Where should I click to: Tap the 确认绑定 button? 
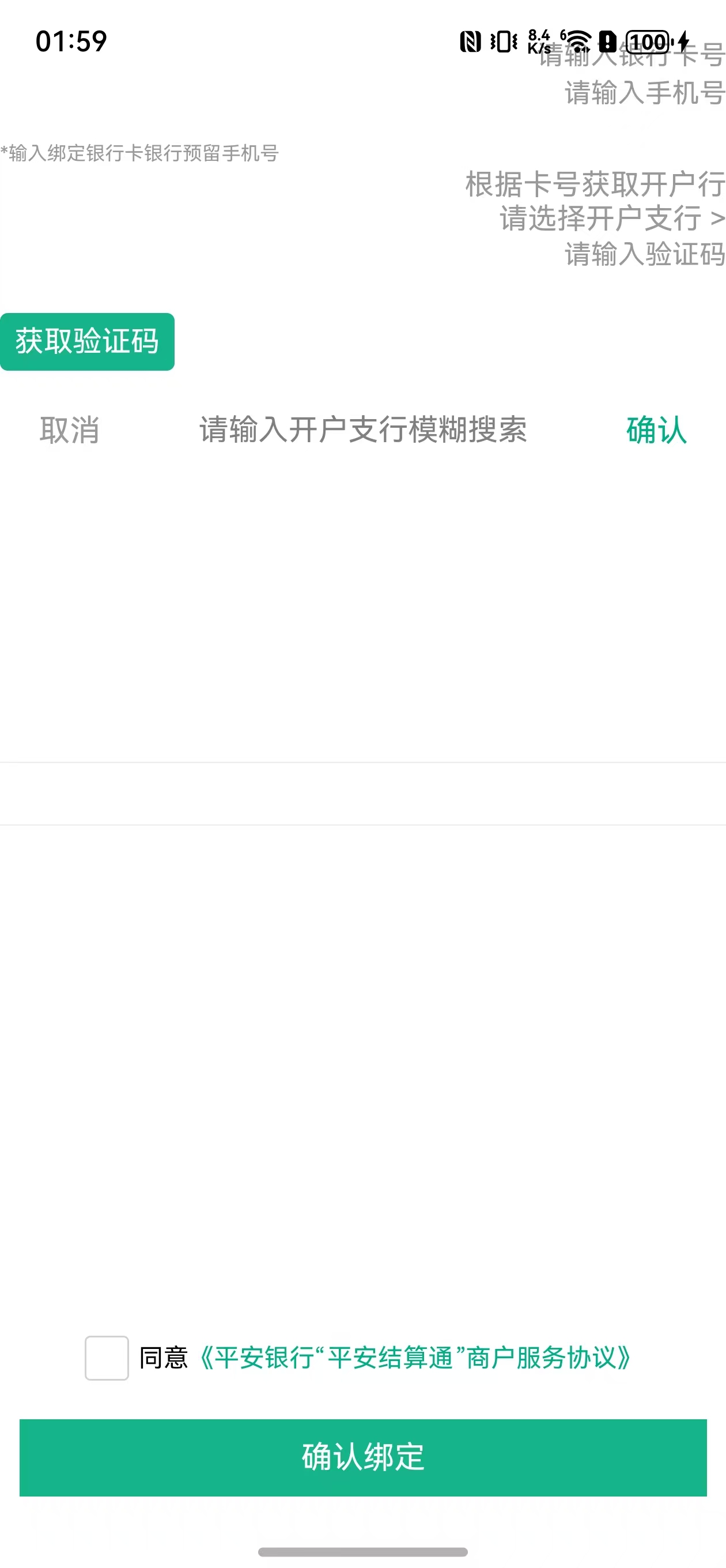pos(364,1458)
